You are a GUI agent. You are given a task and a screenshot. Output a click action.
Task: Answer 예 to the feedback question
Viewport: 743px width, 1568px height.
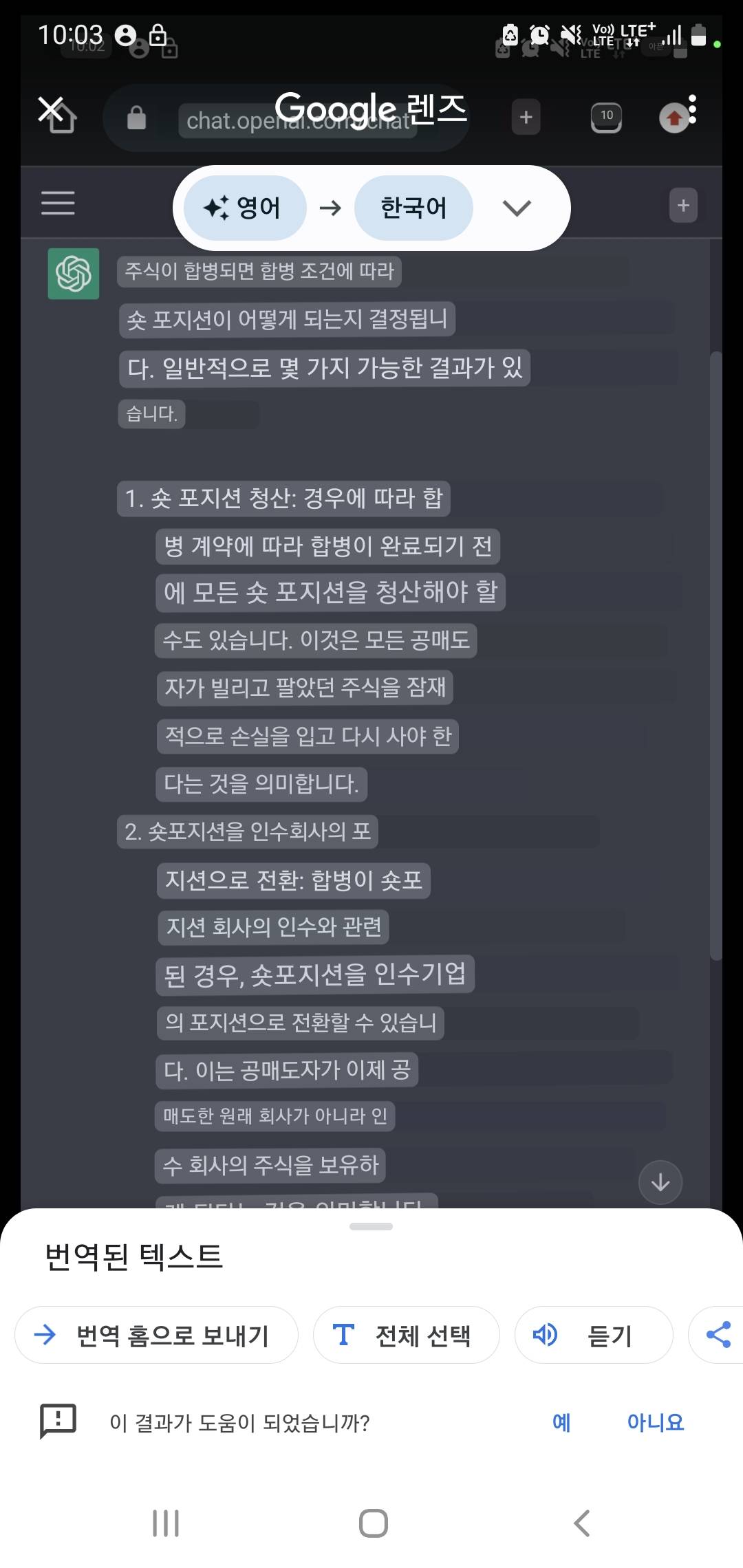click(561, 1422)
